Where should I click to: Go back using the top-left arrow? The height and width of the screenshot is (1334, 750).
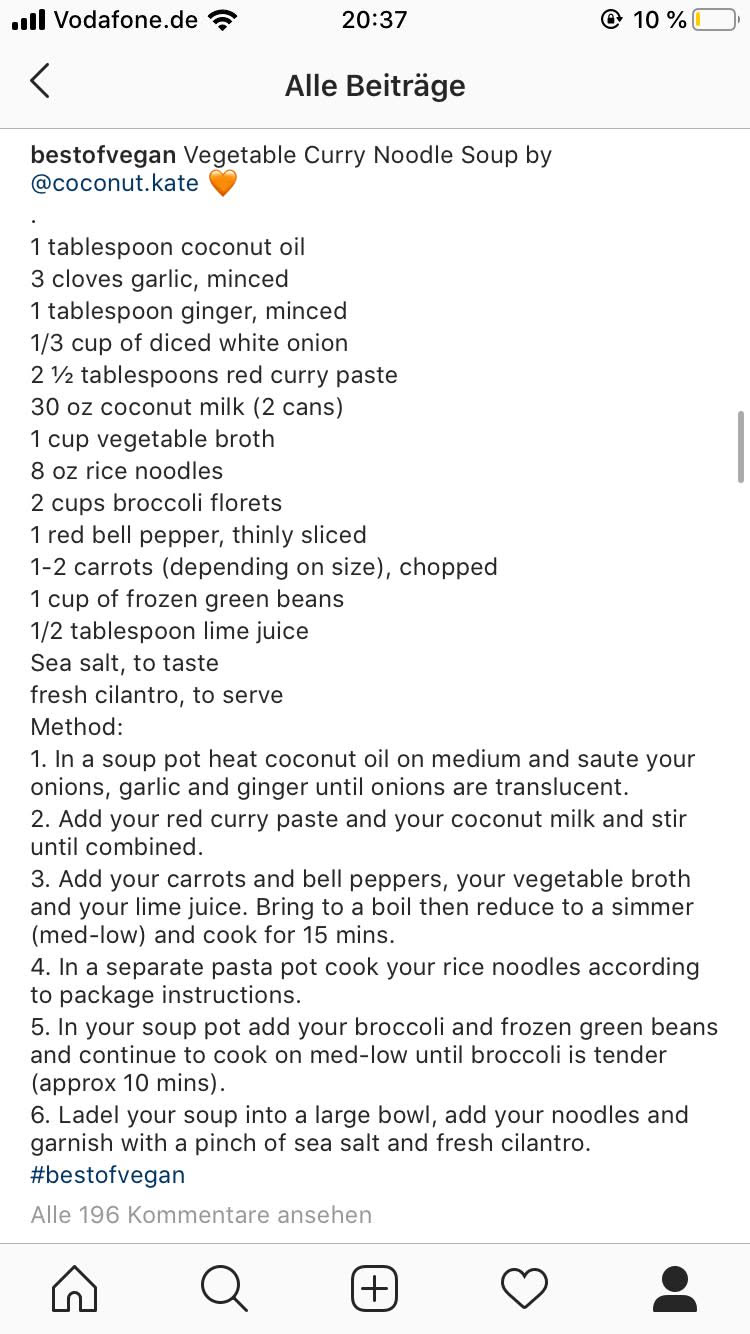pyautogui.click(x=40, y=82)
